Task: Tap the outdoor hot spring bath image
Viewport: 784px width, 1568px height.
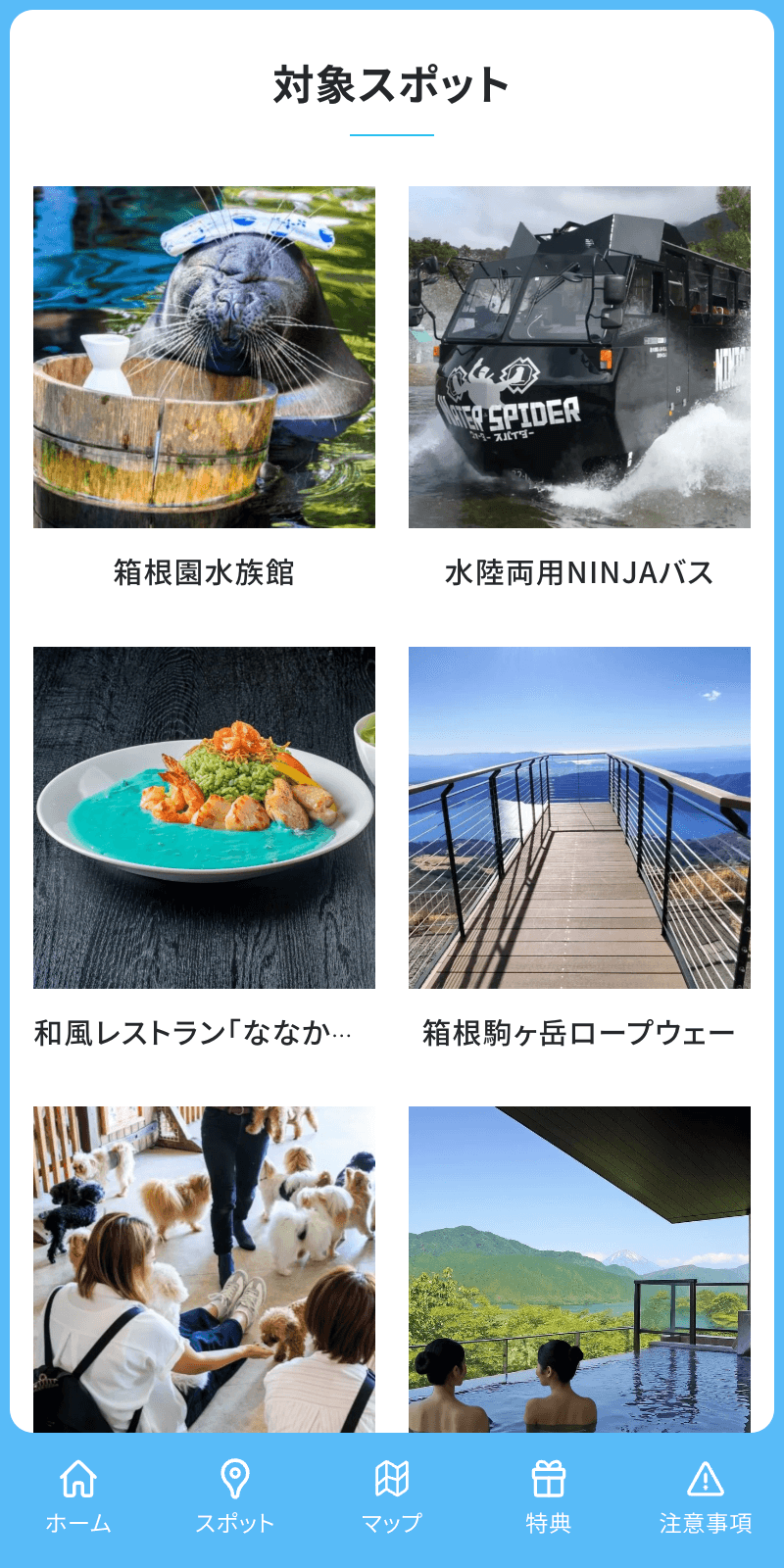Action: 580,1264
